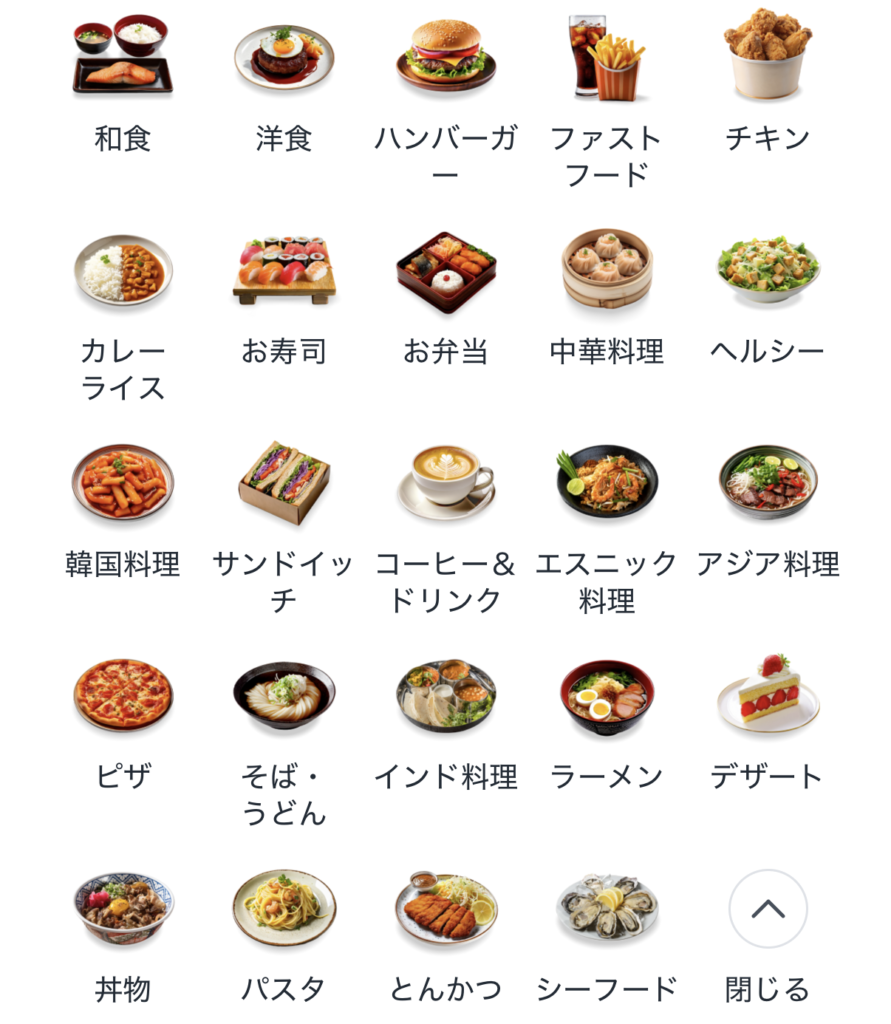The width and height of the screenshot is (891, 1024).
Task: Choose the ヘルシー category
Action: (767, 270)
